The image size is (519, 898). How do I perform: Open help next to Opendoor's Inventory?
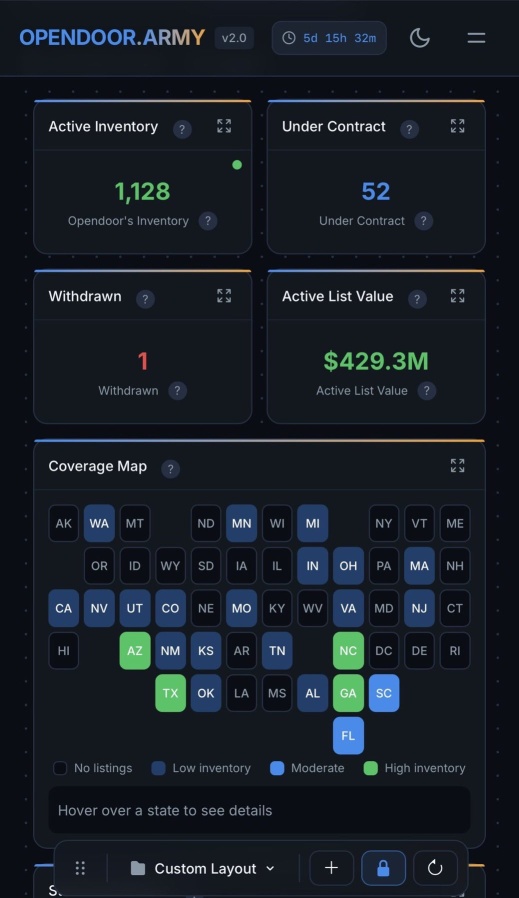point(208,221)
